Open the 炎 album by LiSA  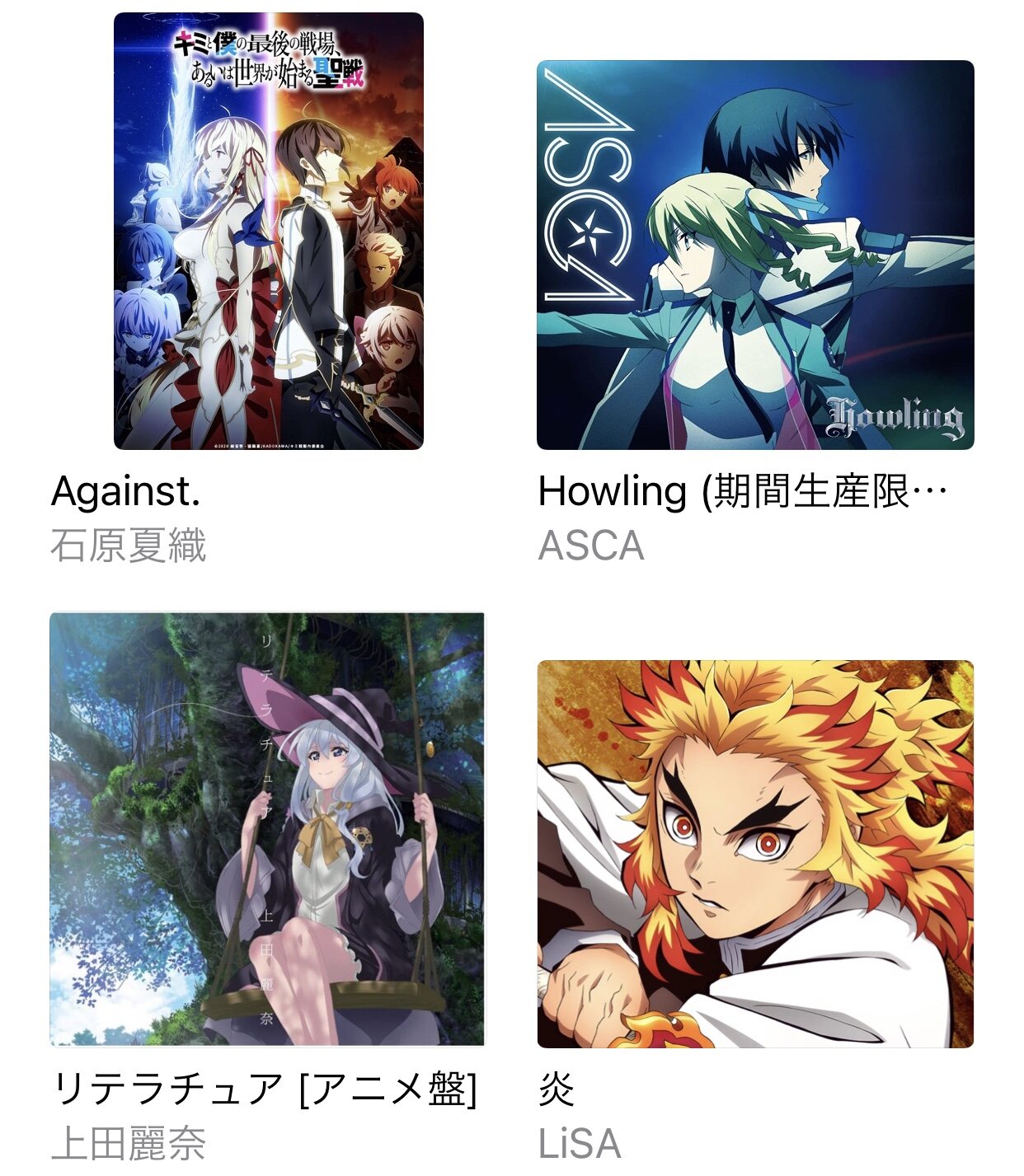(x=755, y=854)
